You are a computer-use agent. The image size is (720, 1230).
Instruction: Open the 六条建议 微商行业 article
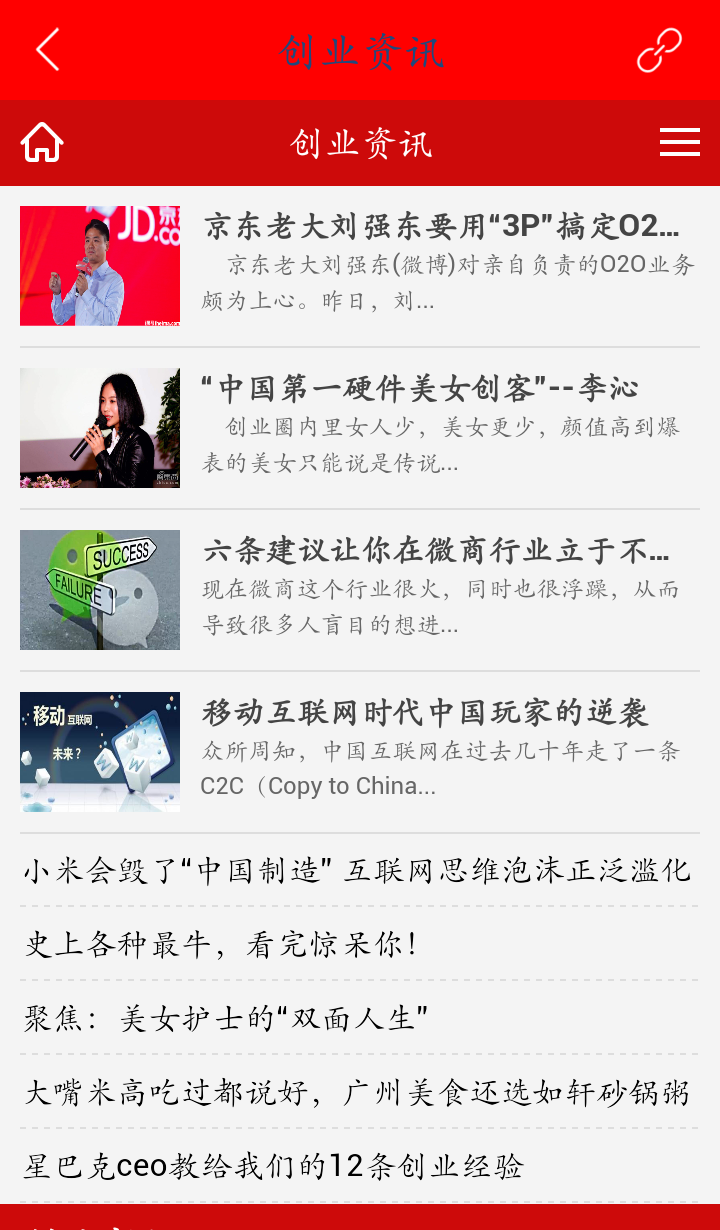coord(436,551)
